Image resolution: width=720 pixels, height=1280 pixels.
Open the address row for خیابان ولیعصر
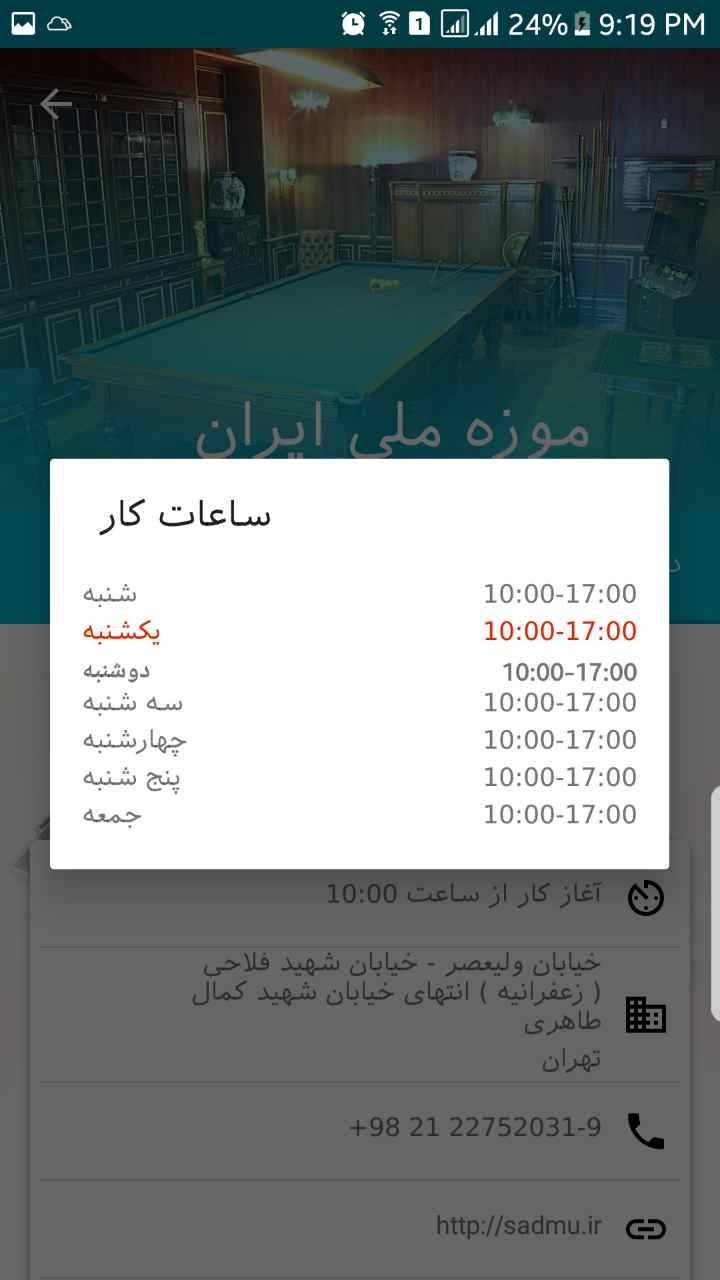coord(360,1014)
